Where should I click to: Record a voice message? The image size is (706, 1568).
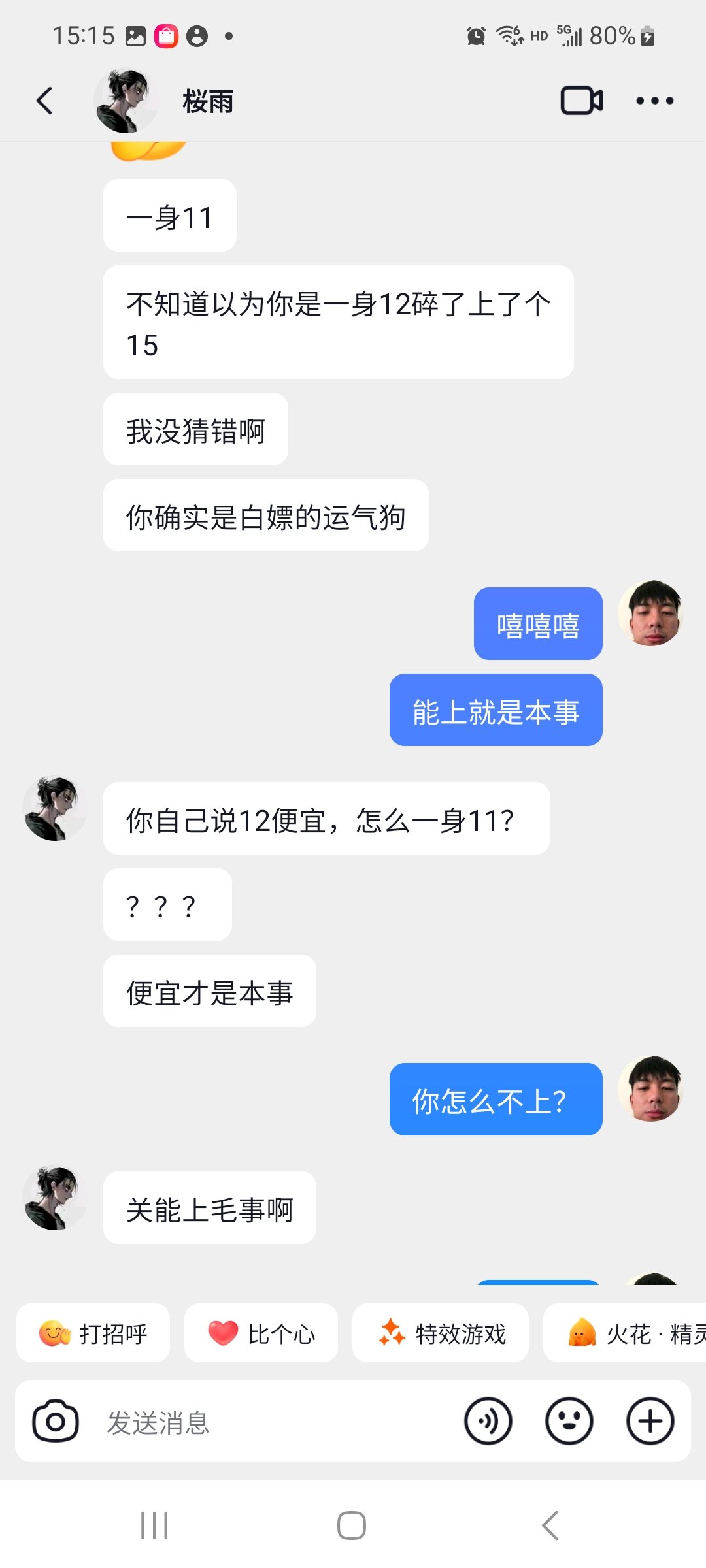coord(488,1421)
